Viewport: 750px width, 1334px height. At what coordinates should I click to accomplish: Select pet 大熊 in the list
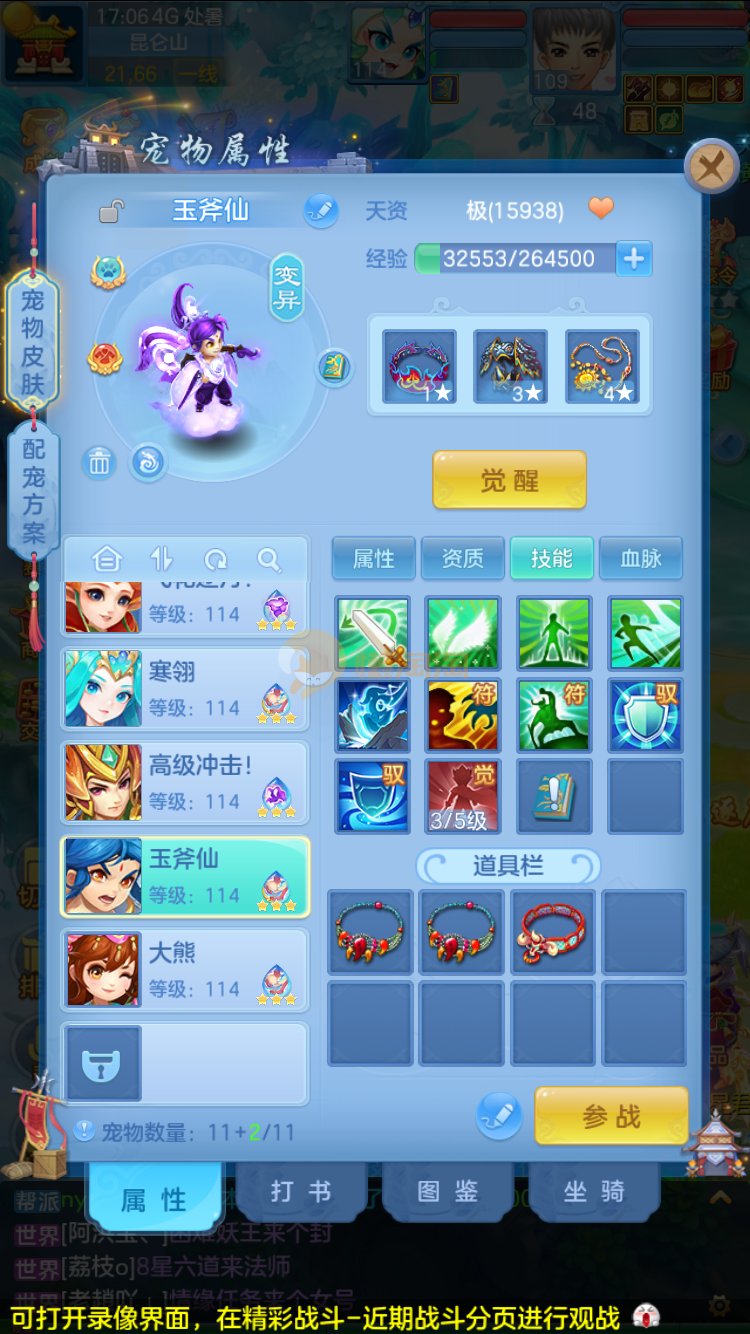pos(186,970)
